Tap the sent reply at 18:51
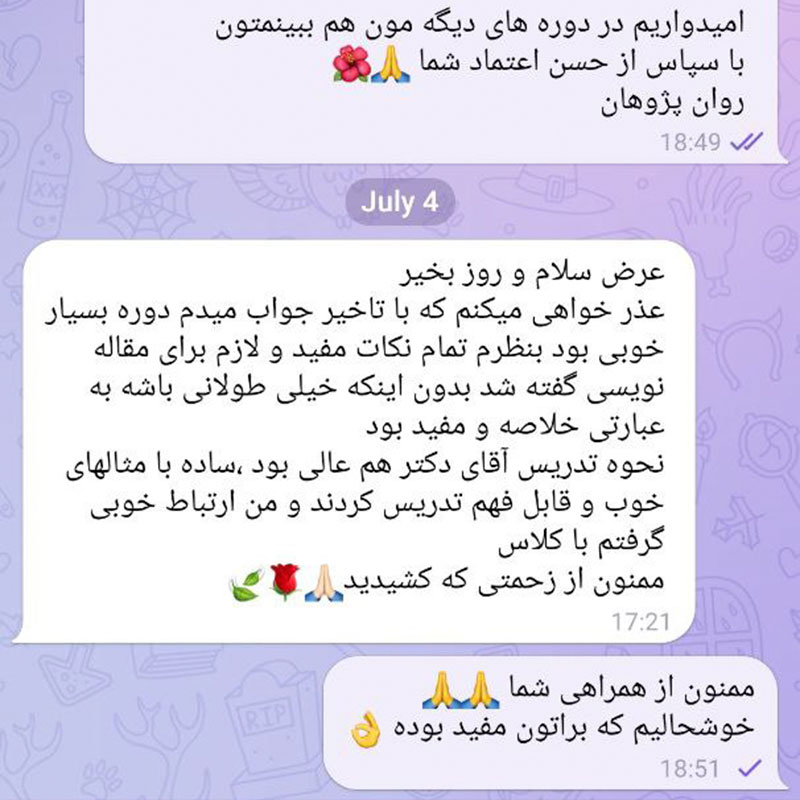The width and height of the screenshot is (800, 800). tap(554, 722)
